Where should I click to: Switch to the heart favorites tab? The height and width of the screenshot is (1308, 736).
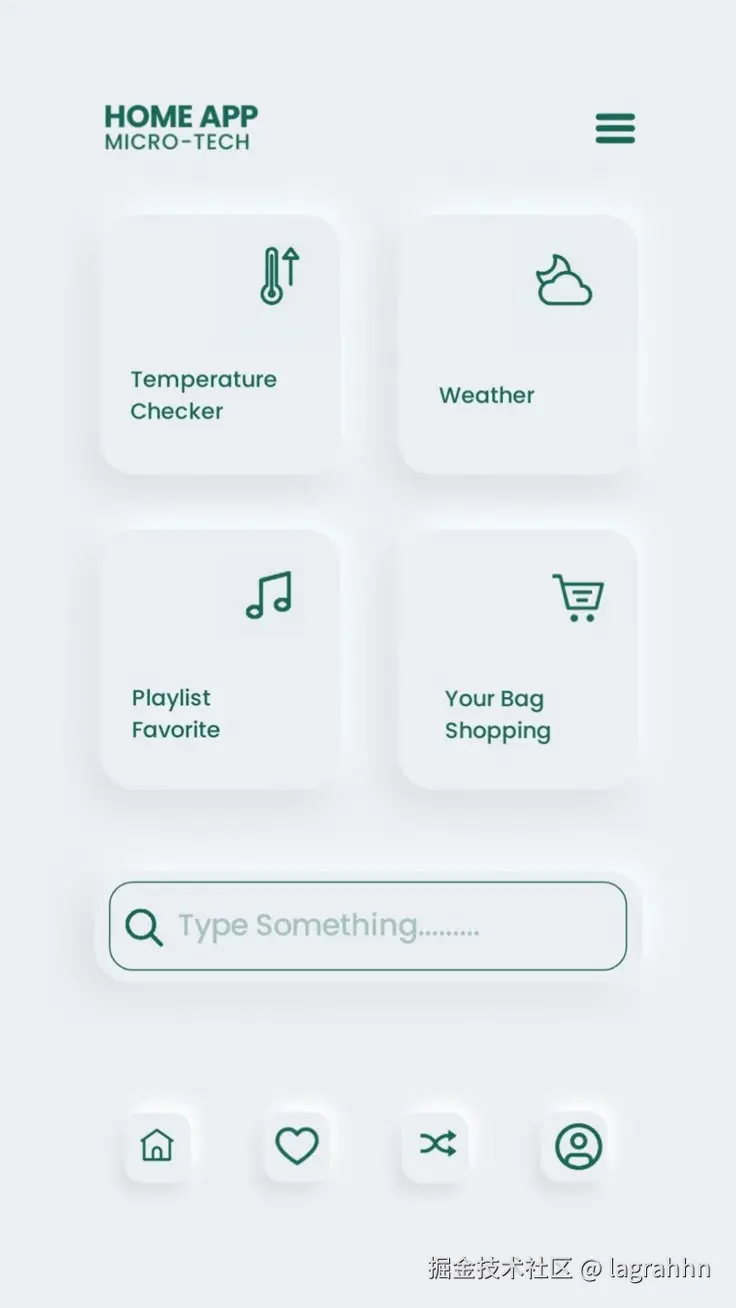(x=297, y=1145)
